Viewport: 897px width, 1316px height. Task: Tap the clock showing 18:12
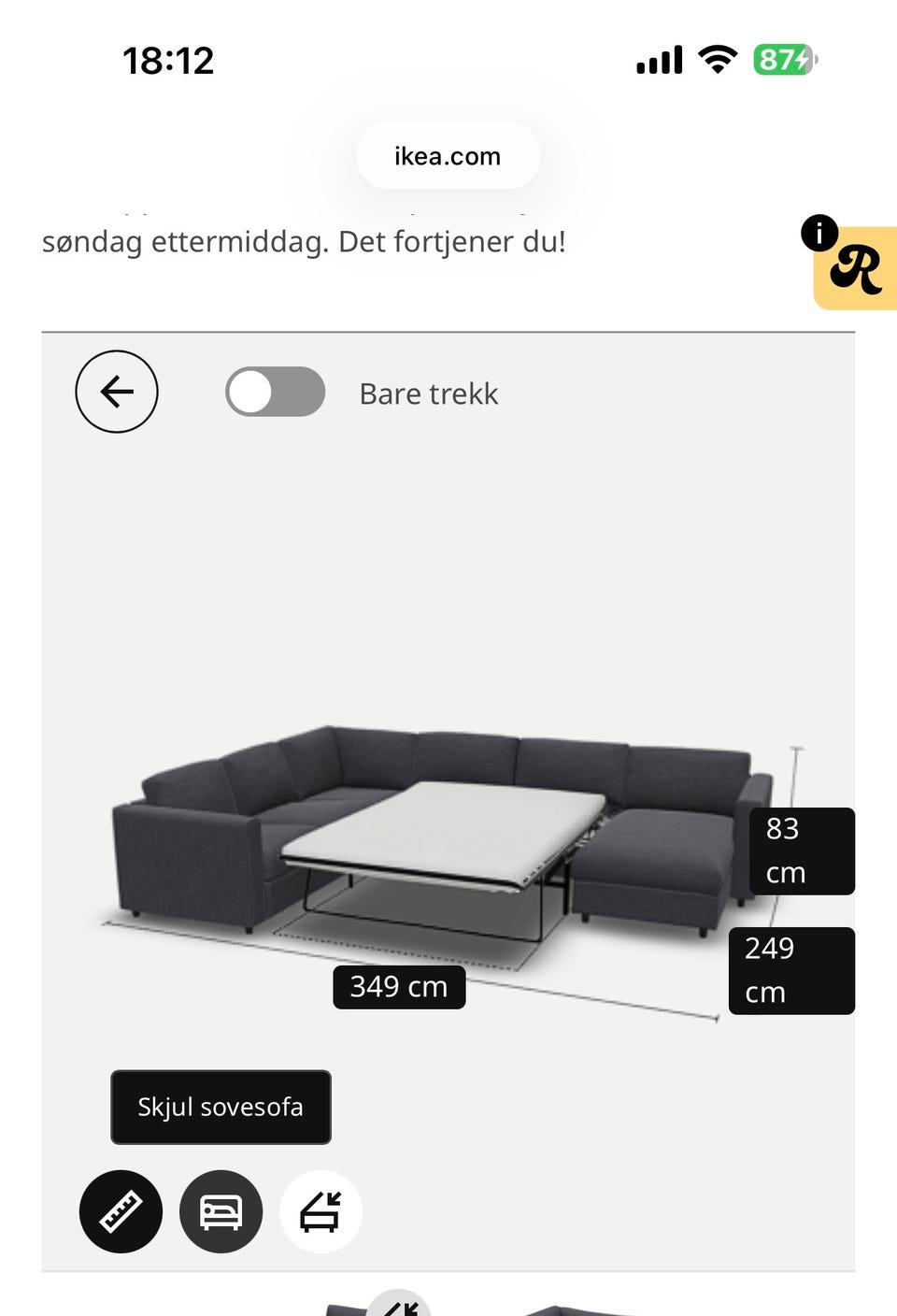(x=169, y=59)
